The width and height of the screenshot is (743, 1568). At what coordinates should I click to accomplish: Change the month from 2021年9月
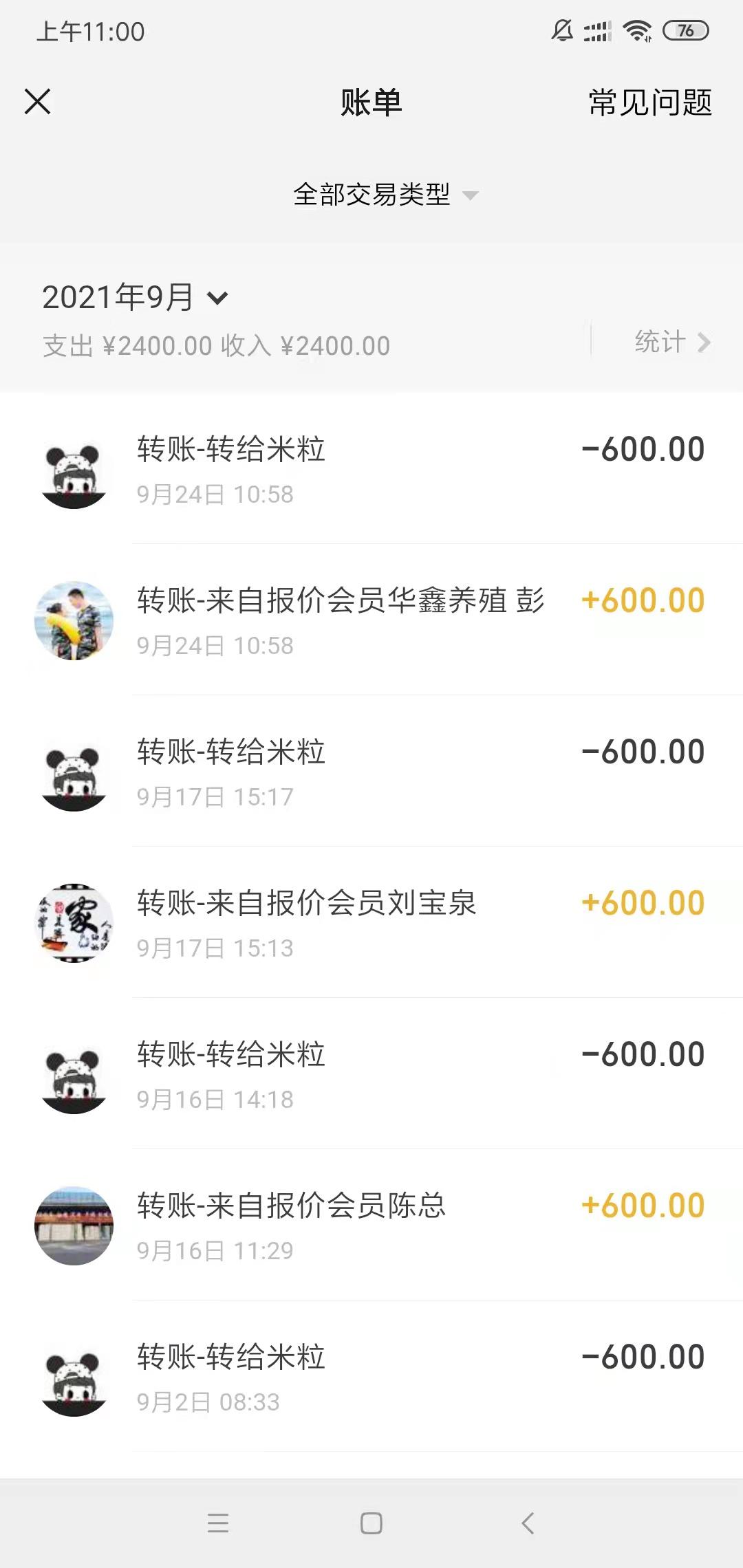[x=135, y=298]
